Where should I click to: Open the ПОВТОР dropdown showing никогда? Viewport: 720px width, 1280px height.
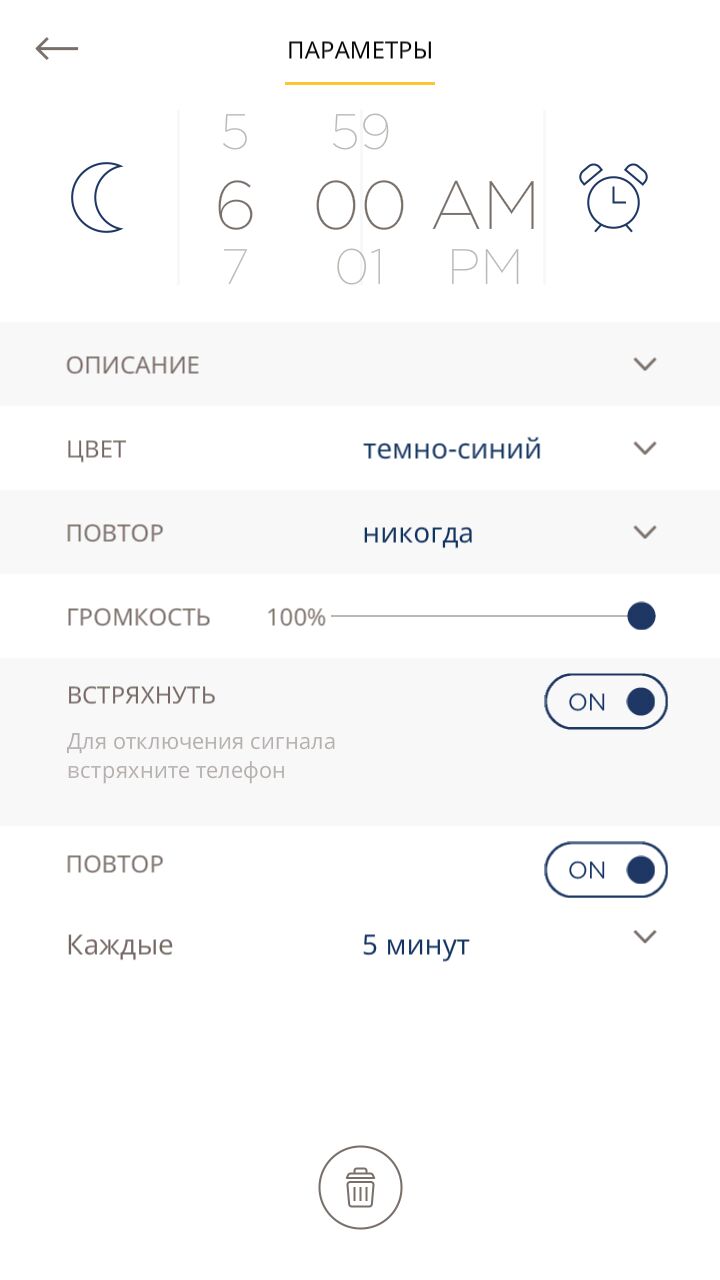click(645, 532)
